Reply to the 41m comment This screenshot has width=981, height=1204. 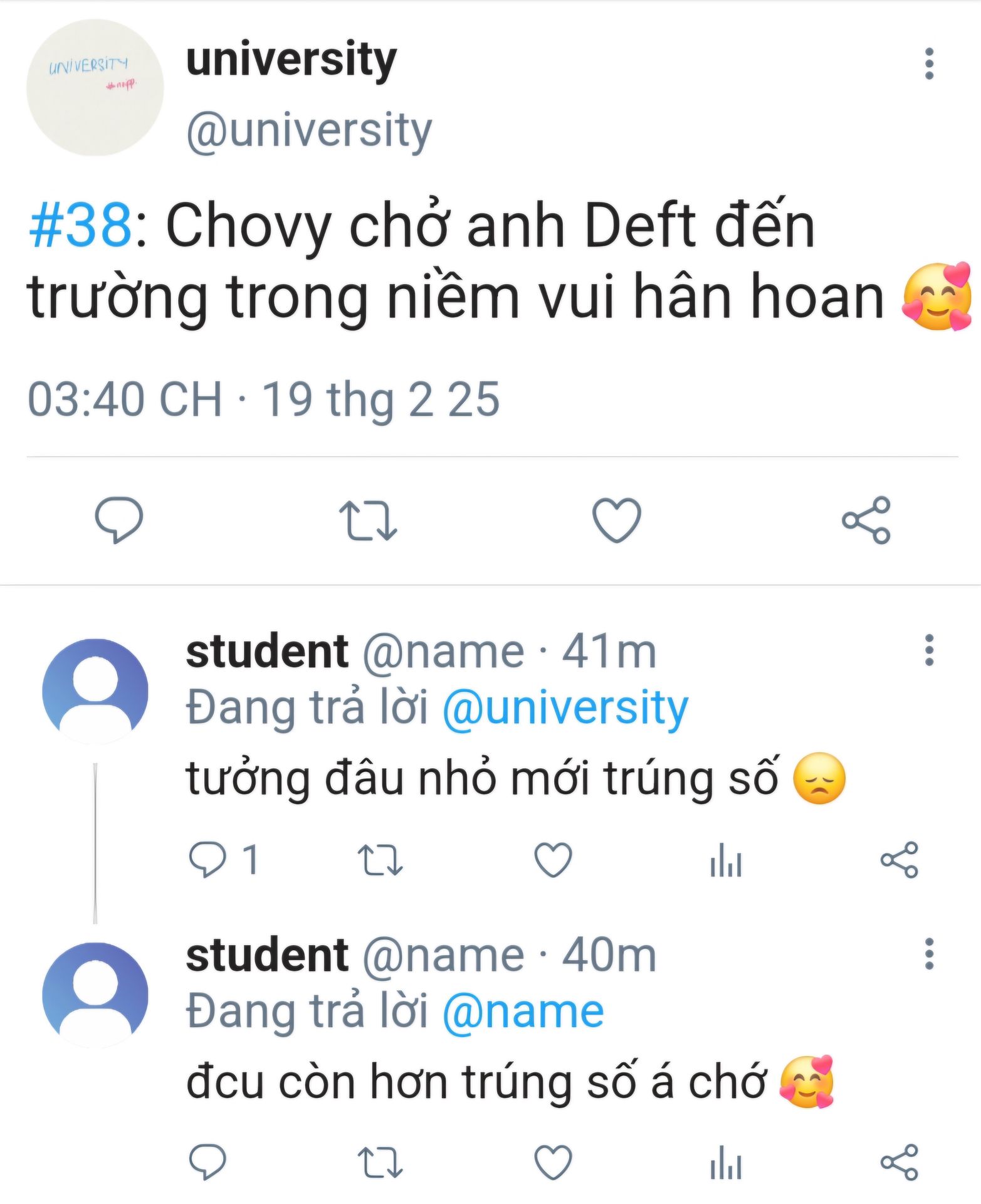pos(207,859)
